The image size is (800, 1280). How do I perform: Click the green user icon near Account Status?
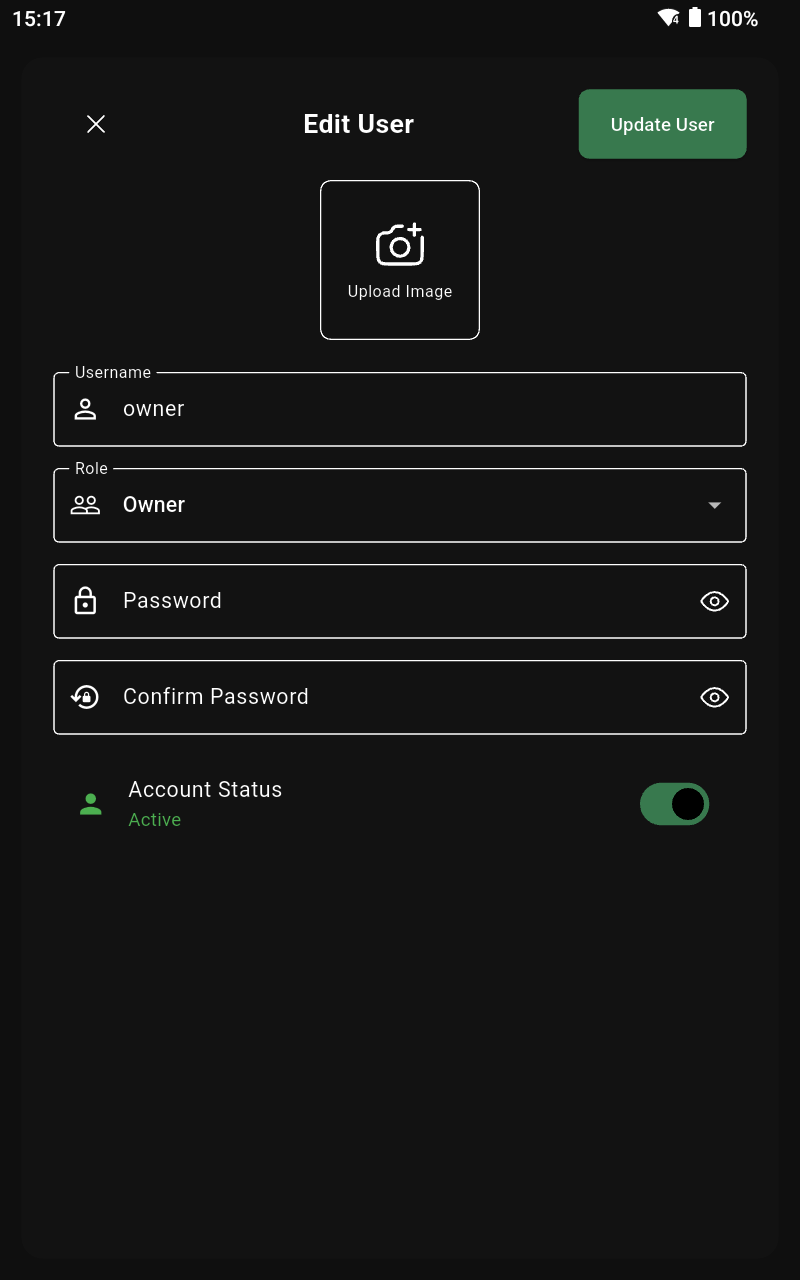[x=91, y=804]
